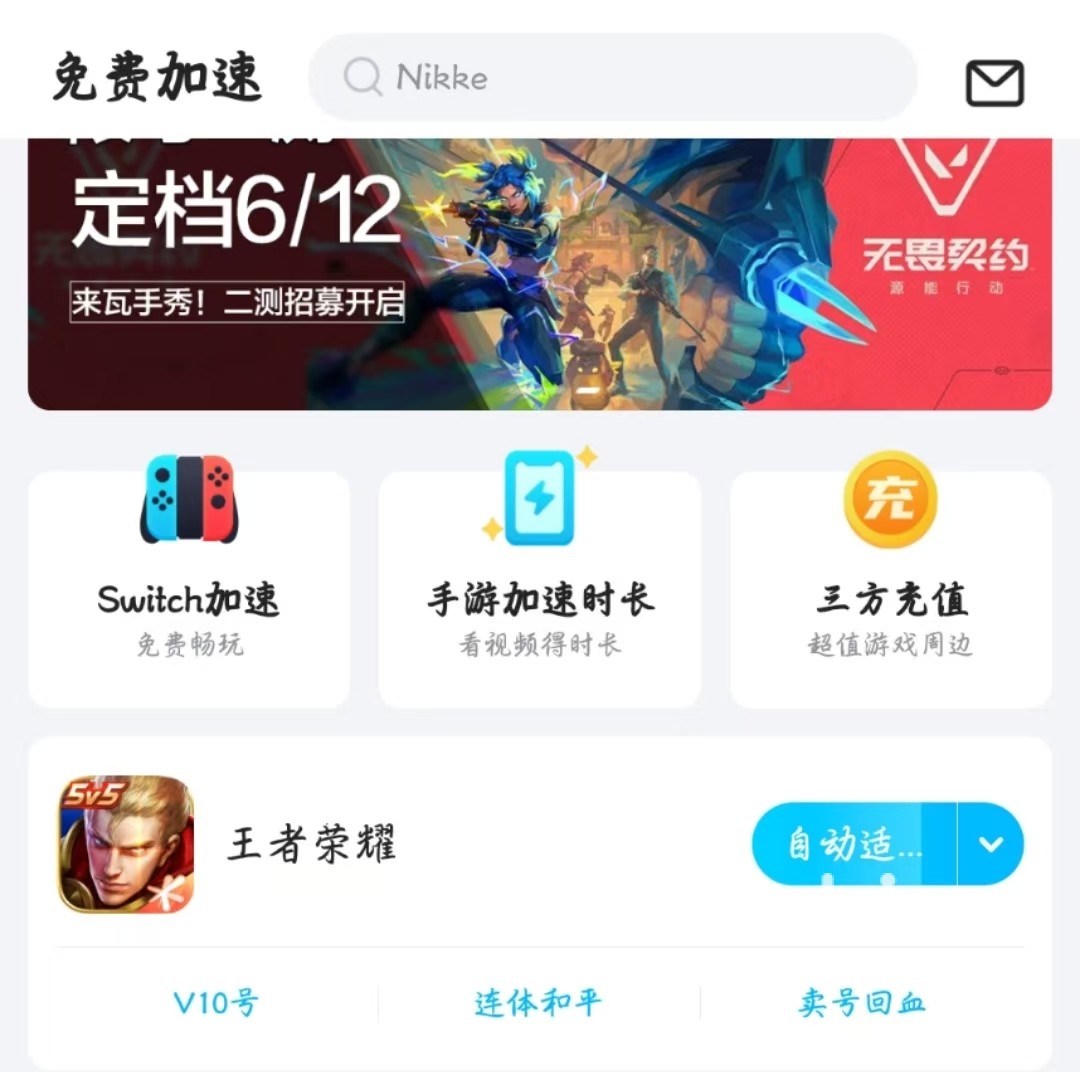Open the 手游加速时长 card

[540, 589]
